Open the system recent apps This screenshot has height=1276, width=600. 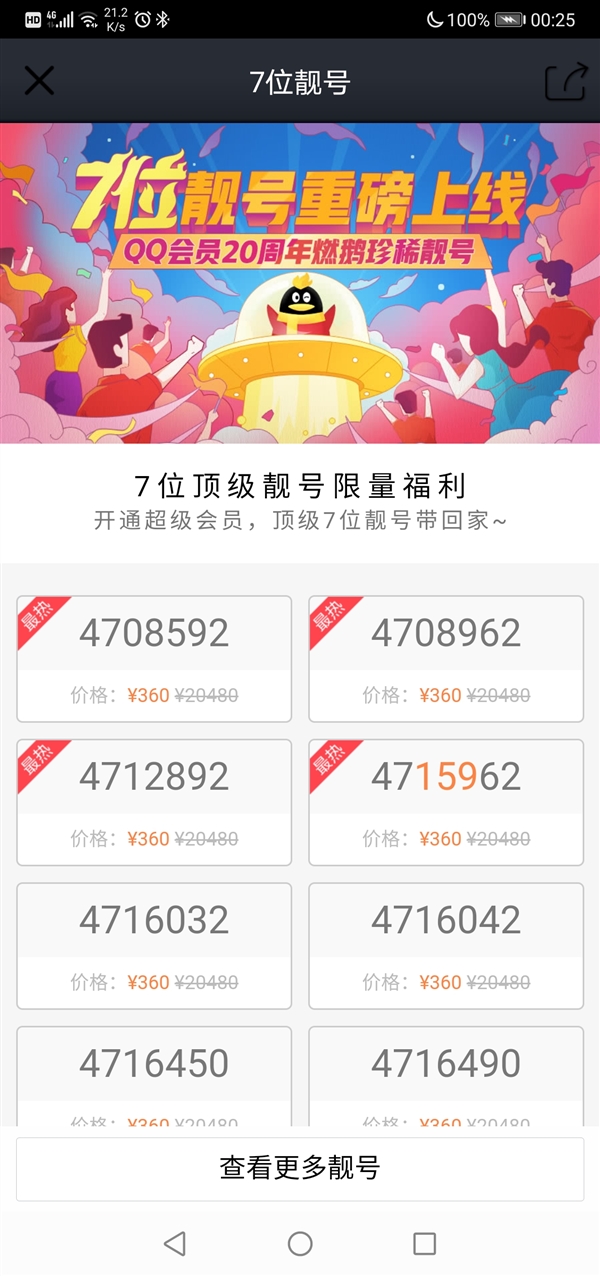[424, 1243]
